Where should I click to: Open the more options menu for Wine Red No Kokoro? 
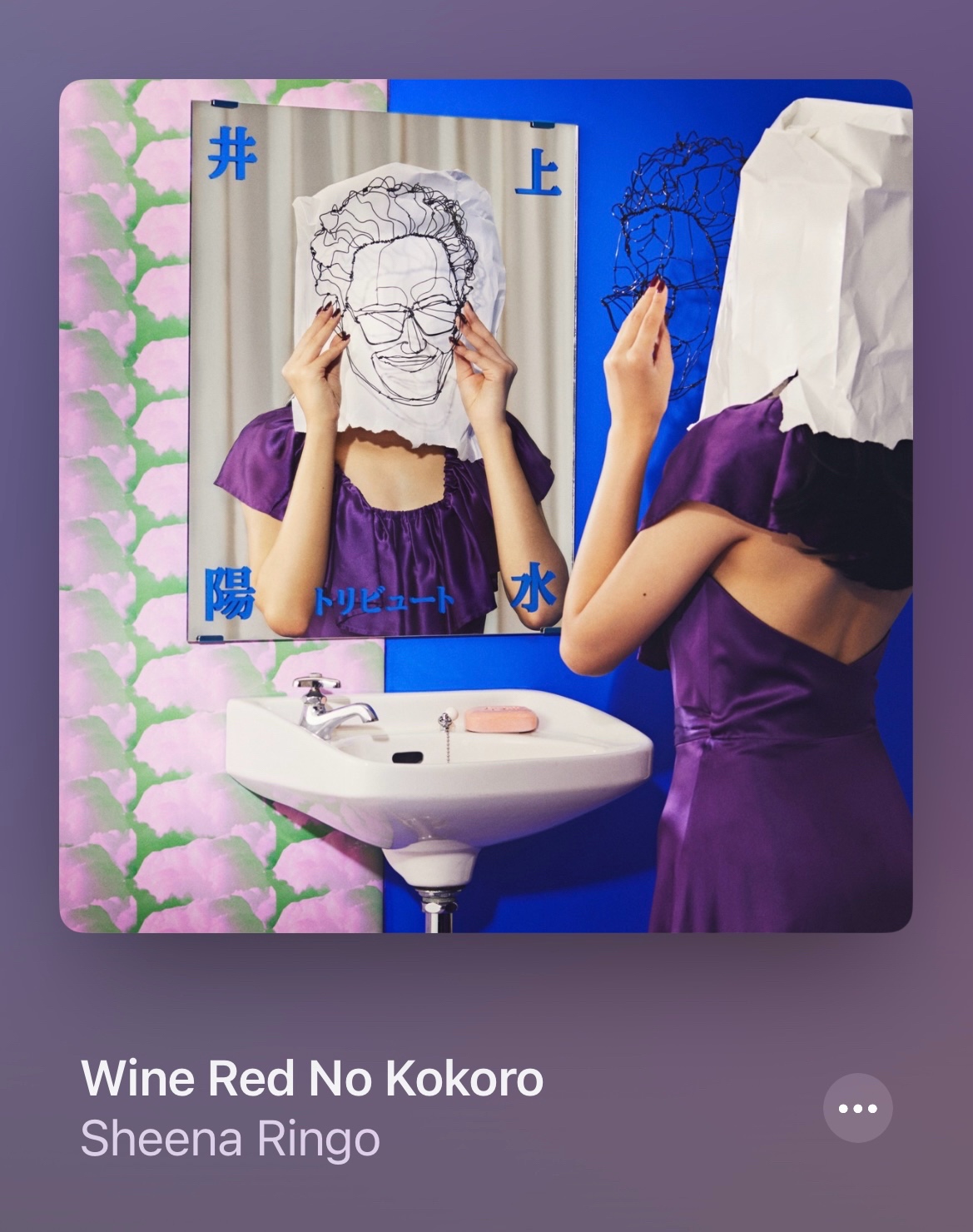(857, 1108)
